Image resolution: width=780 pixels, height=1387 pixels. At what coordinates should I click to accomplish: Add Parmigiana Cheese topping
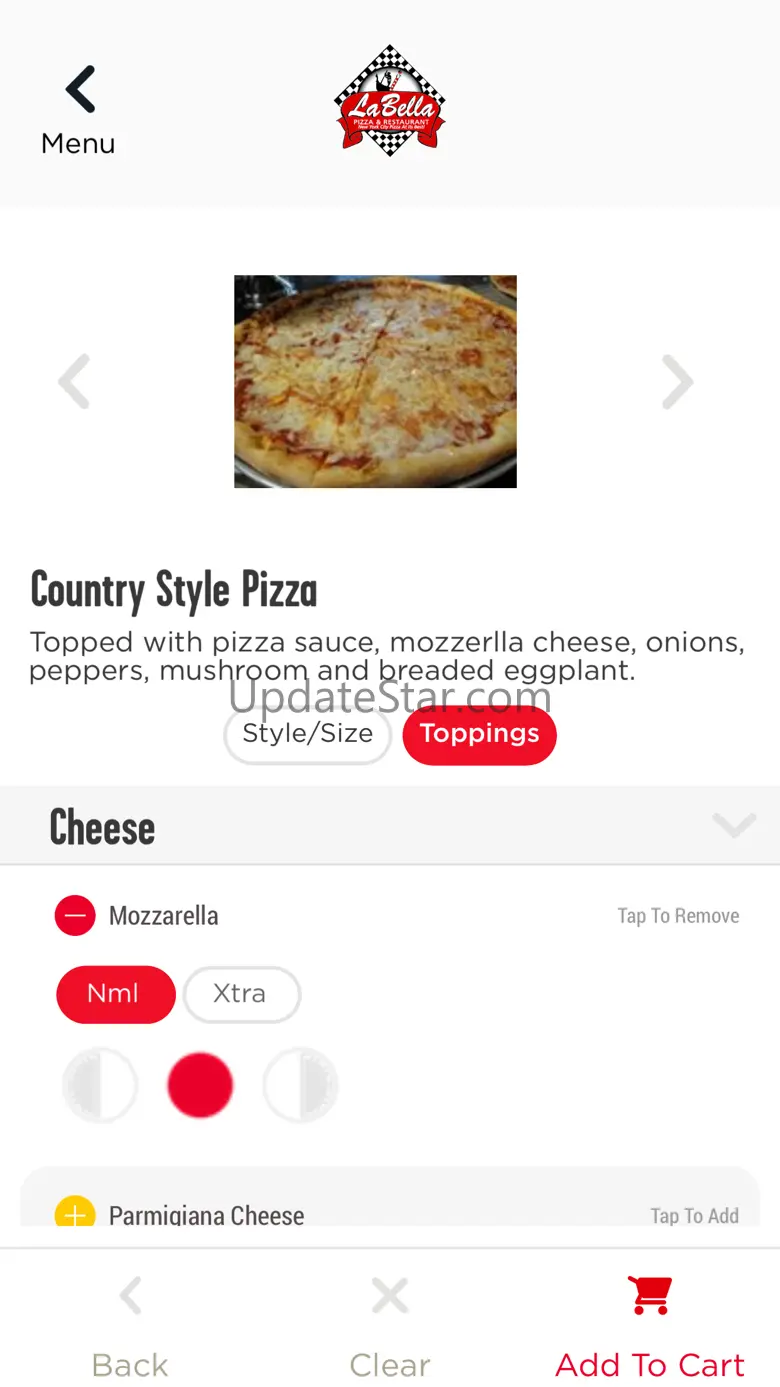[x=75, y=1215]
